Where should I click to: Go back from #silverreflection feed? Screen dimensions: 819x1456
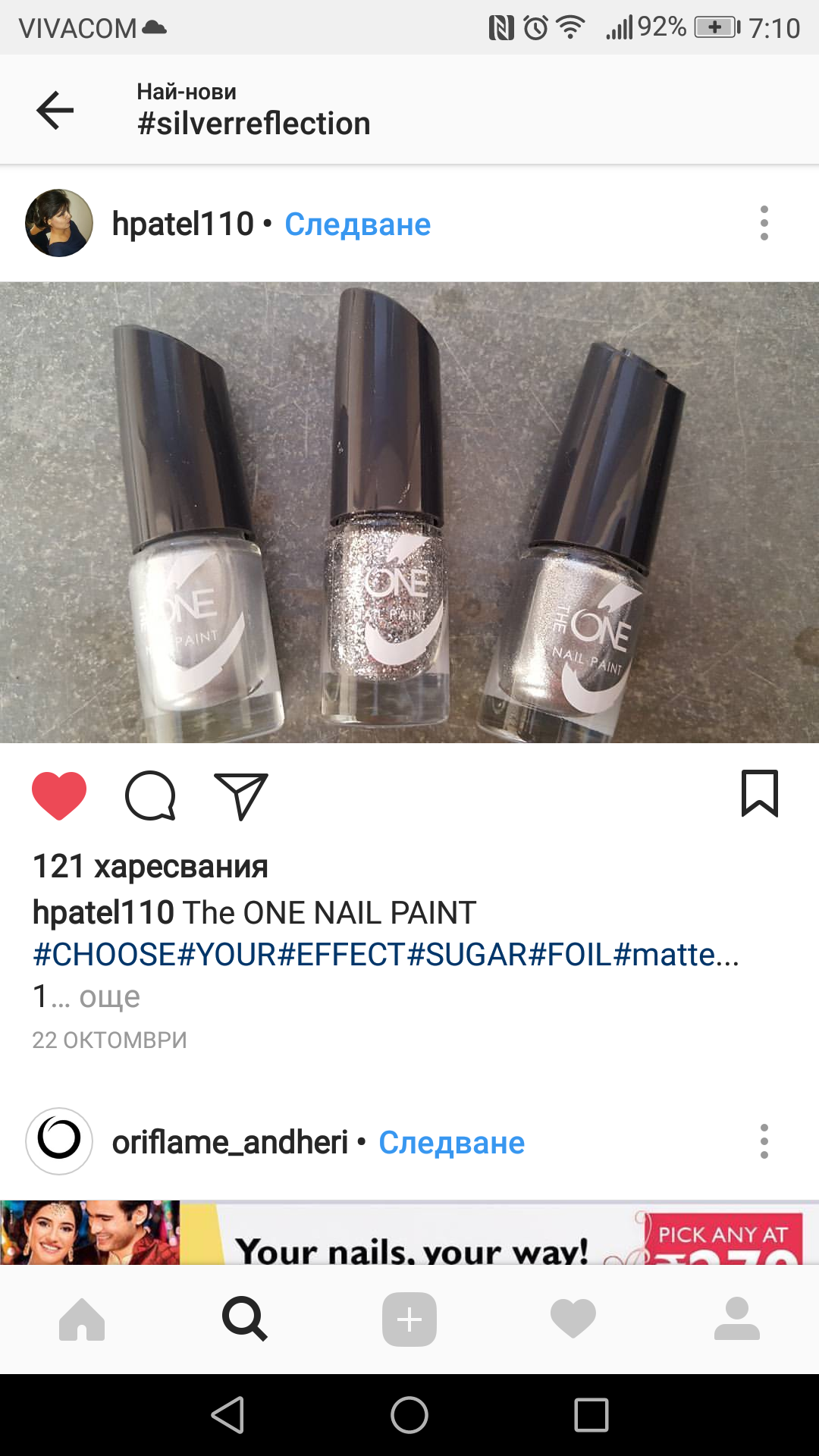55,110
